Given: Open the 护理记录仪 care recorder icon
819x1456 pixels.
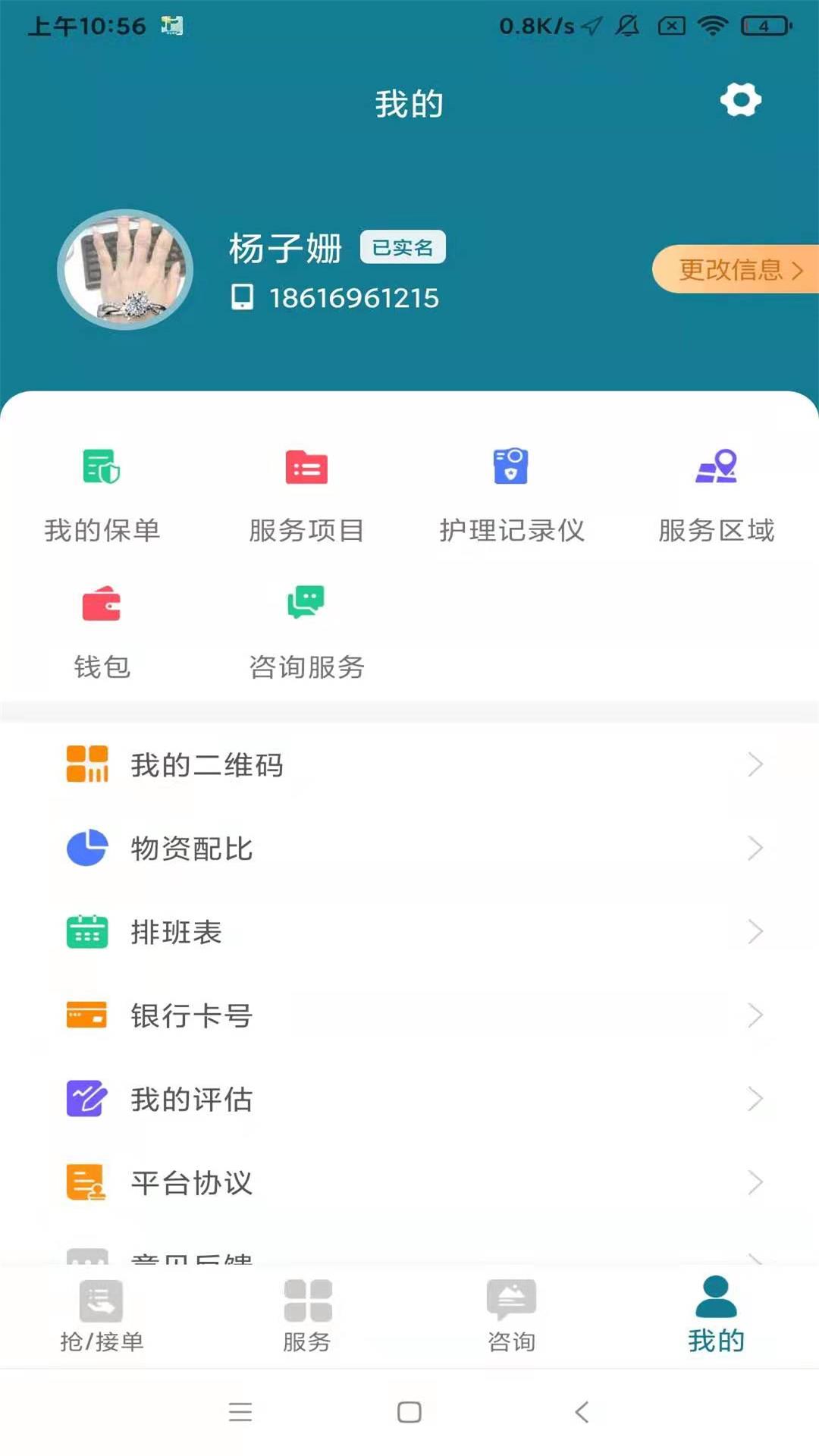Looking at the screenshot, I should click(511, 468).
